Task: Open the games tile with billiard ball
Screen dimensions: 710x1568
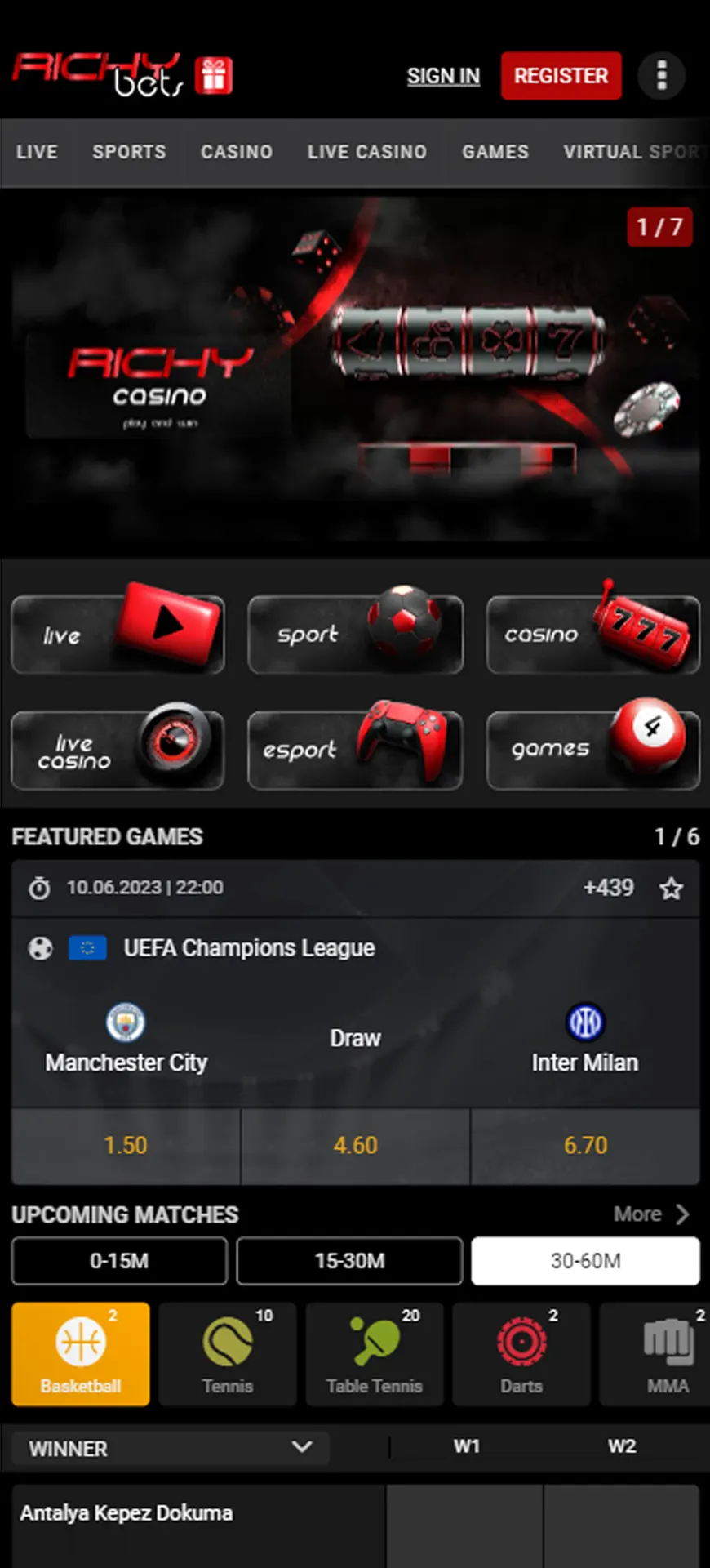Action: click(x=592, y=750)
